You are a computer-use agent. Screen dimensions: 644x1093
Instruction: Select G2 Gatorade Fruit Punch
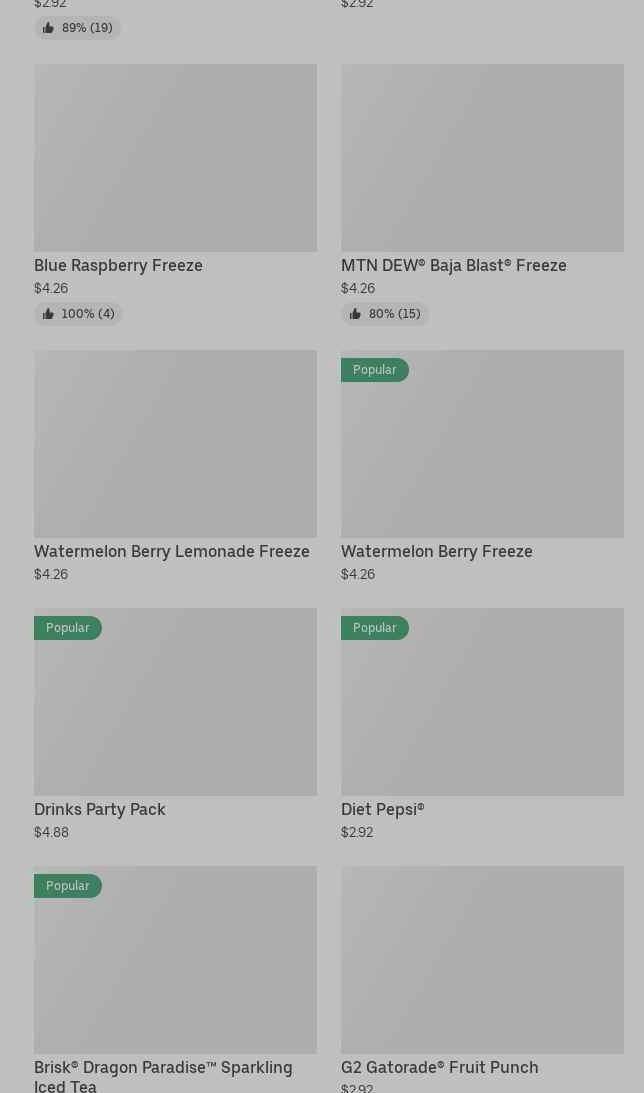pos(482,979)
